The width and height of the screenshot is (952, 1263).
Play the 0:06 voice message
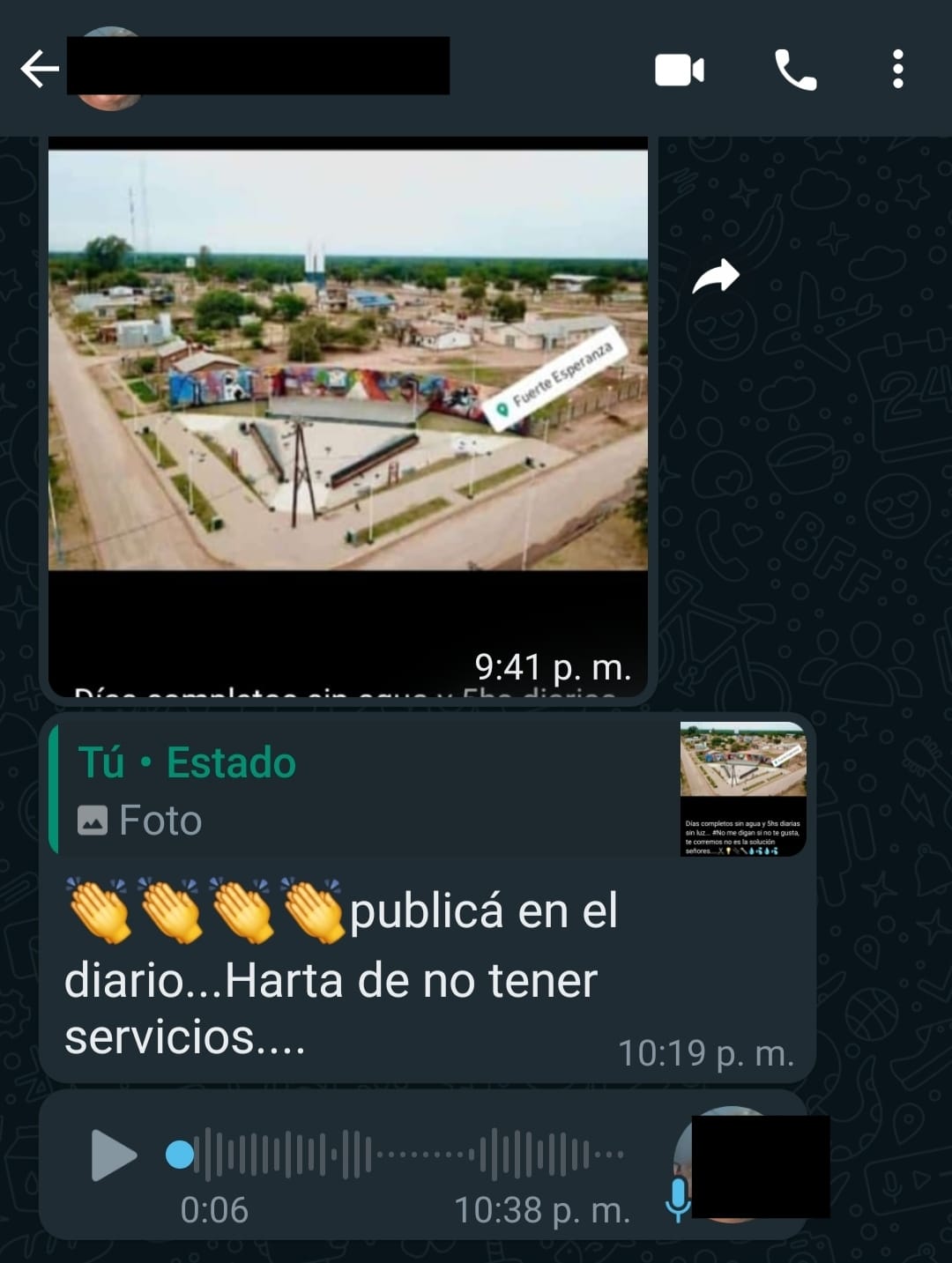(x=114, y=1155)
